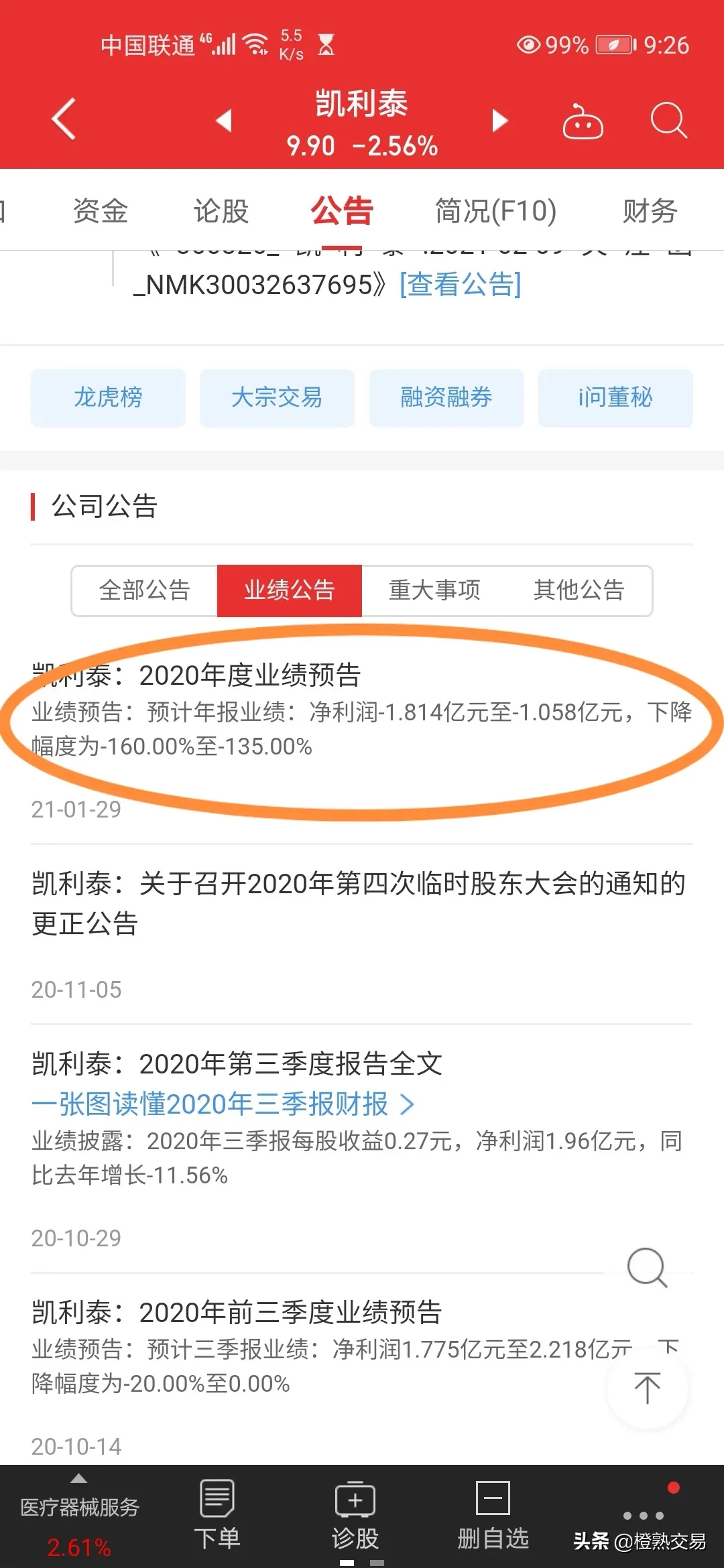Select the 其他公告 filter
The image size is (724, 1568).
pos(579,590)
